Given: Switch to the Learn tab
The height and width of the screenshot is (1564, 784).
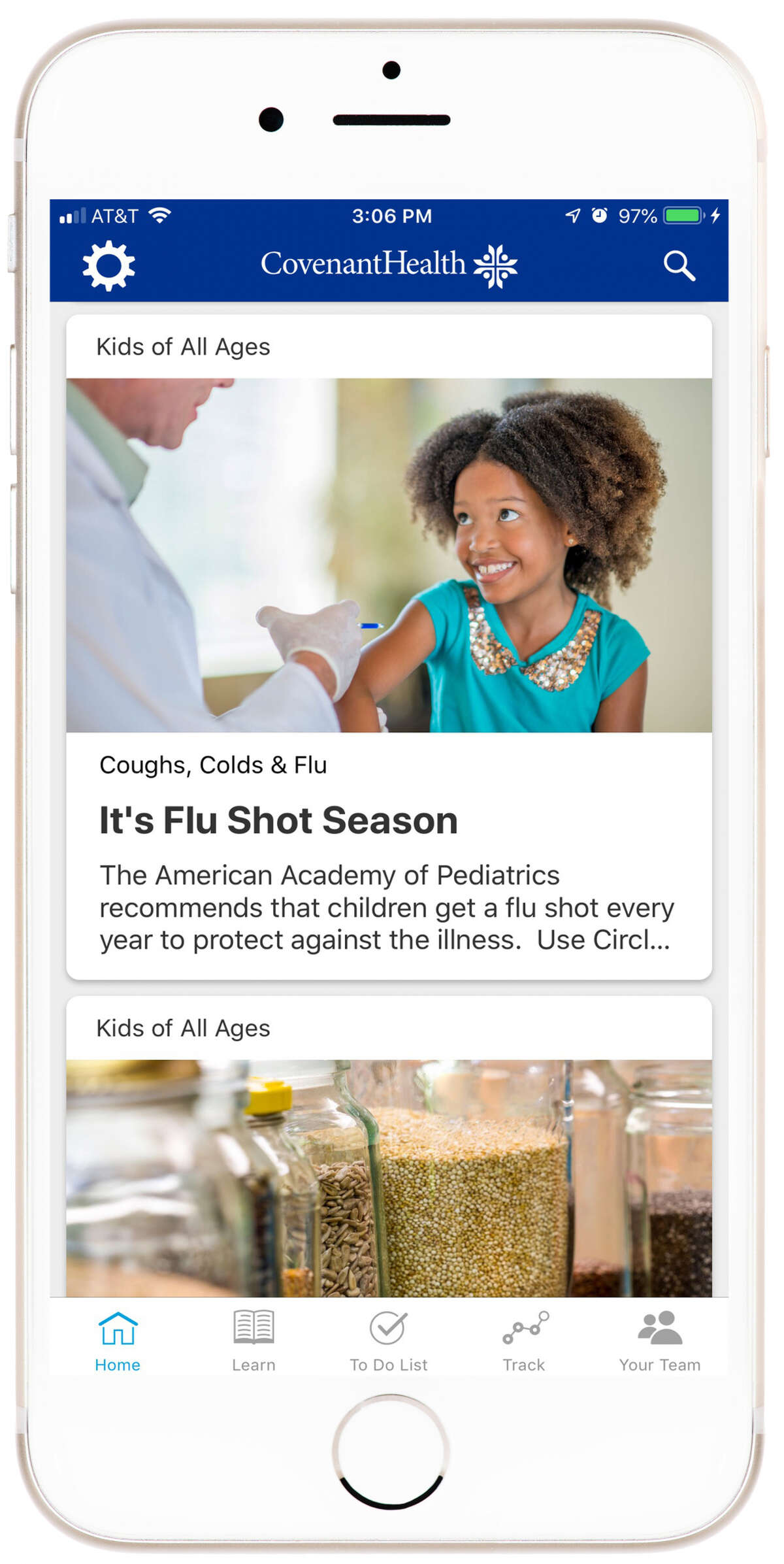Looking at the screenshot, I should [253, 1341].
